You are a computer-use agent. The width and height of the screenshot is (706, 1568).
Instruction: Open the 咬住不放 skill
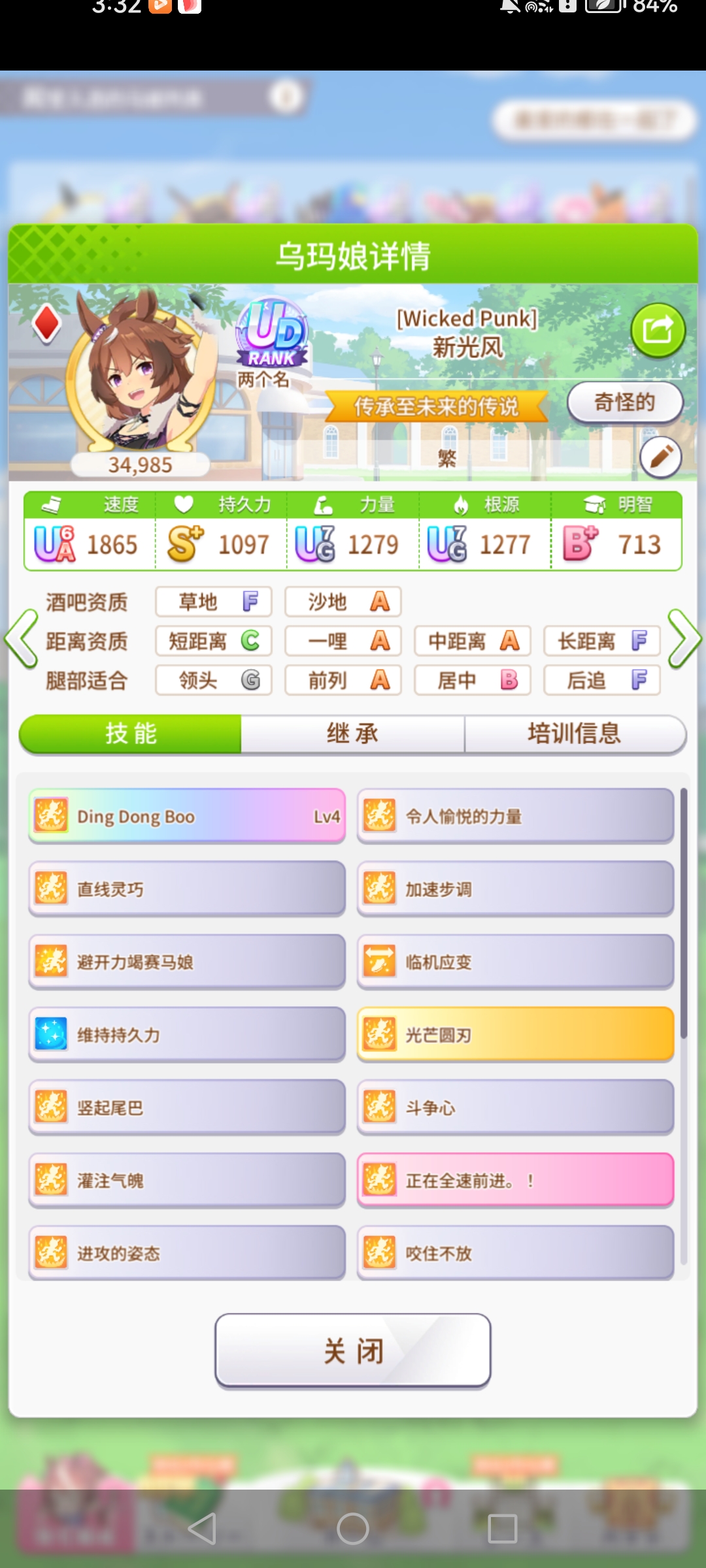[x=515, y=1253]
